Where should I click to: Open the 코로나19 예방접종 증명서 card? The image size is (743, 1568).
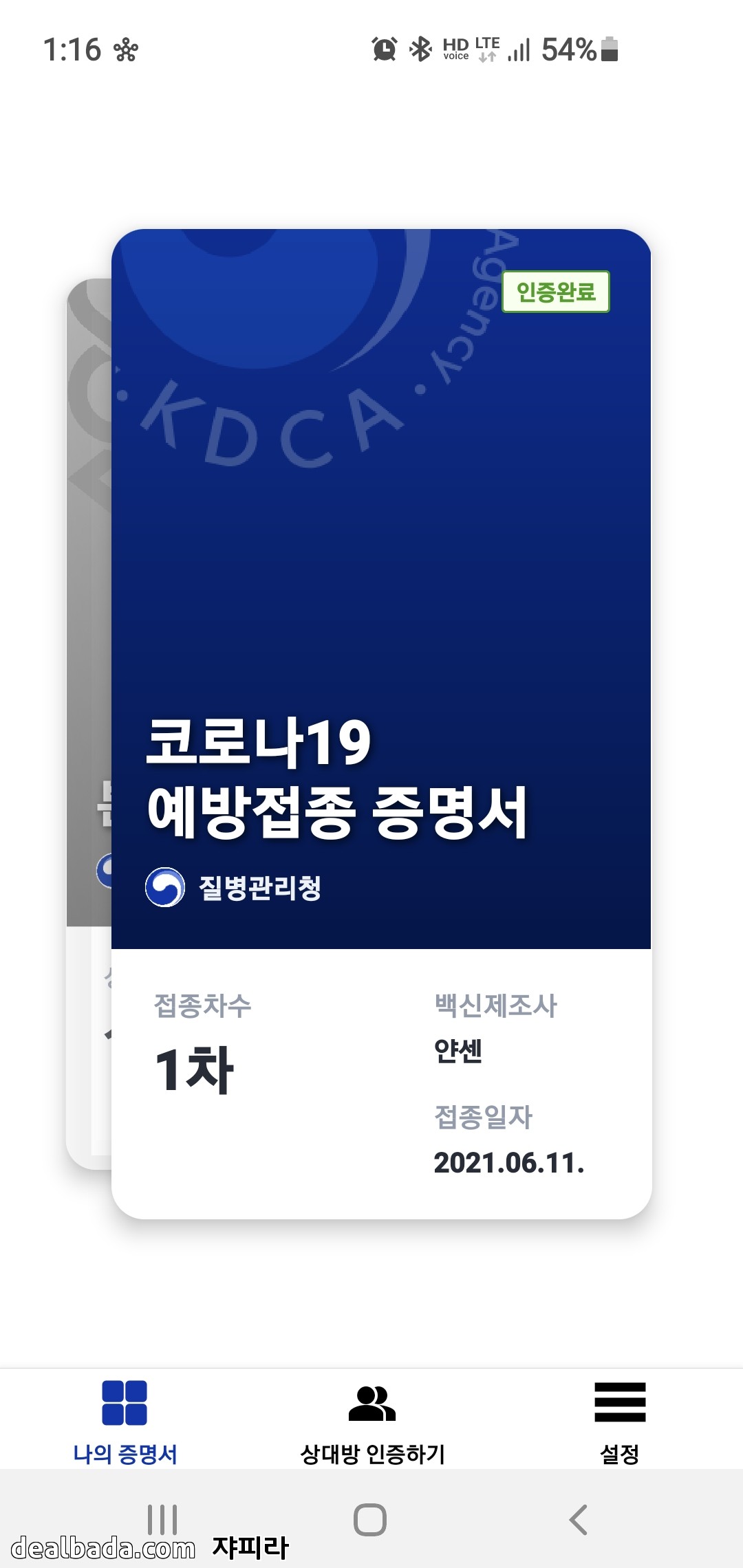(381, 722)
